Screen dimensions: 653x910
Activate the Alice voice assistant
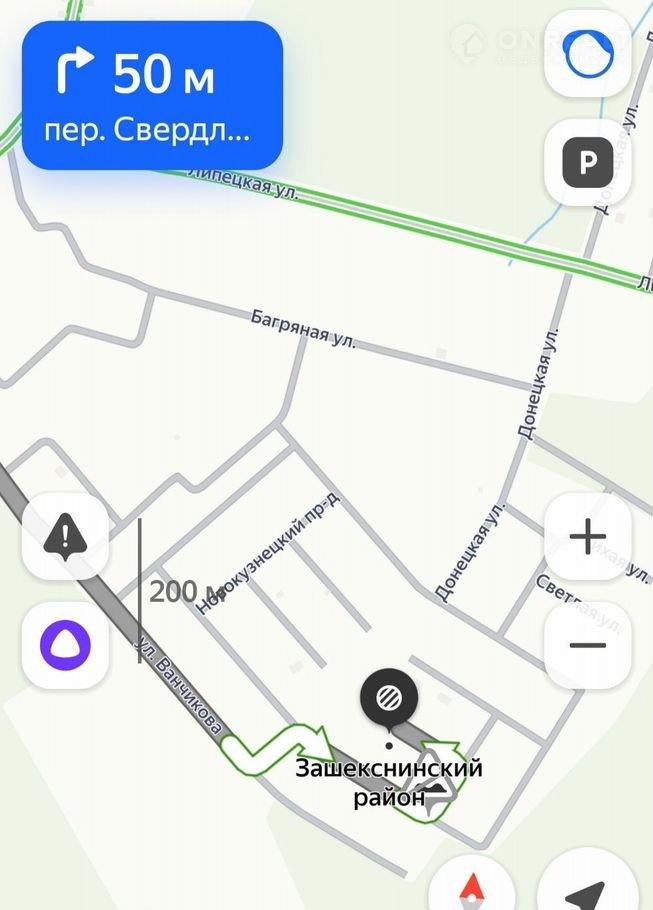click(66, 645)
